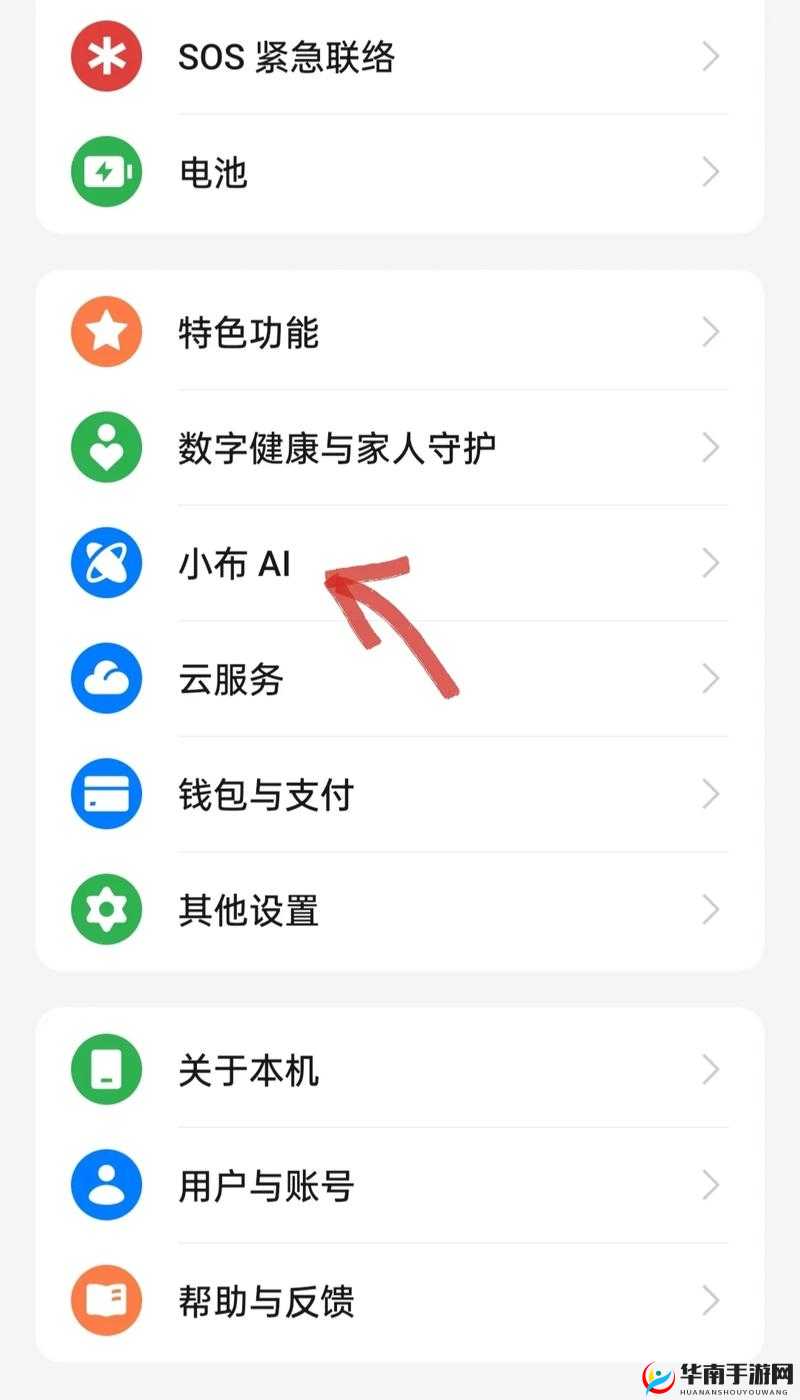Tap the Cloud Service cloud icon
The height and width of the screenshot is (1400, 800).
(106, 678)
